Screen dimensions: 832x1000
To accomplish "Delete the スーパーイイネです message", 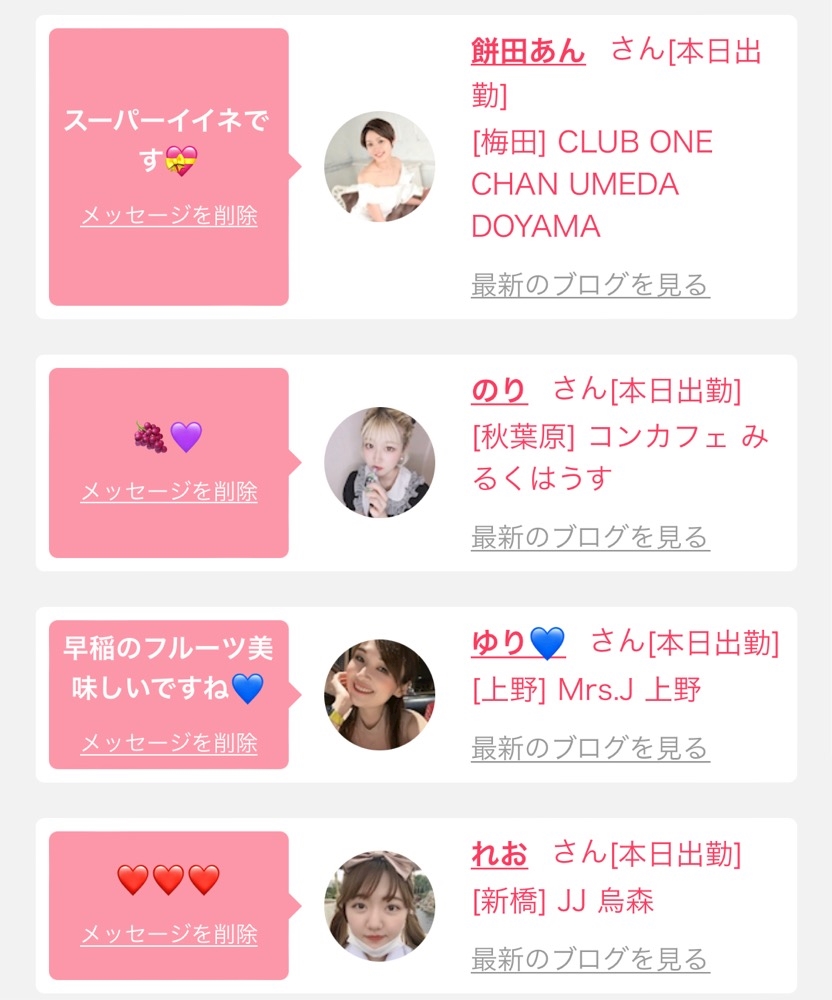I will (169, 216).
